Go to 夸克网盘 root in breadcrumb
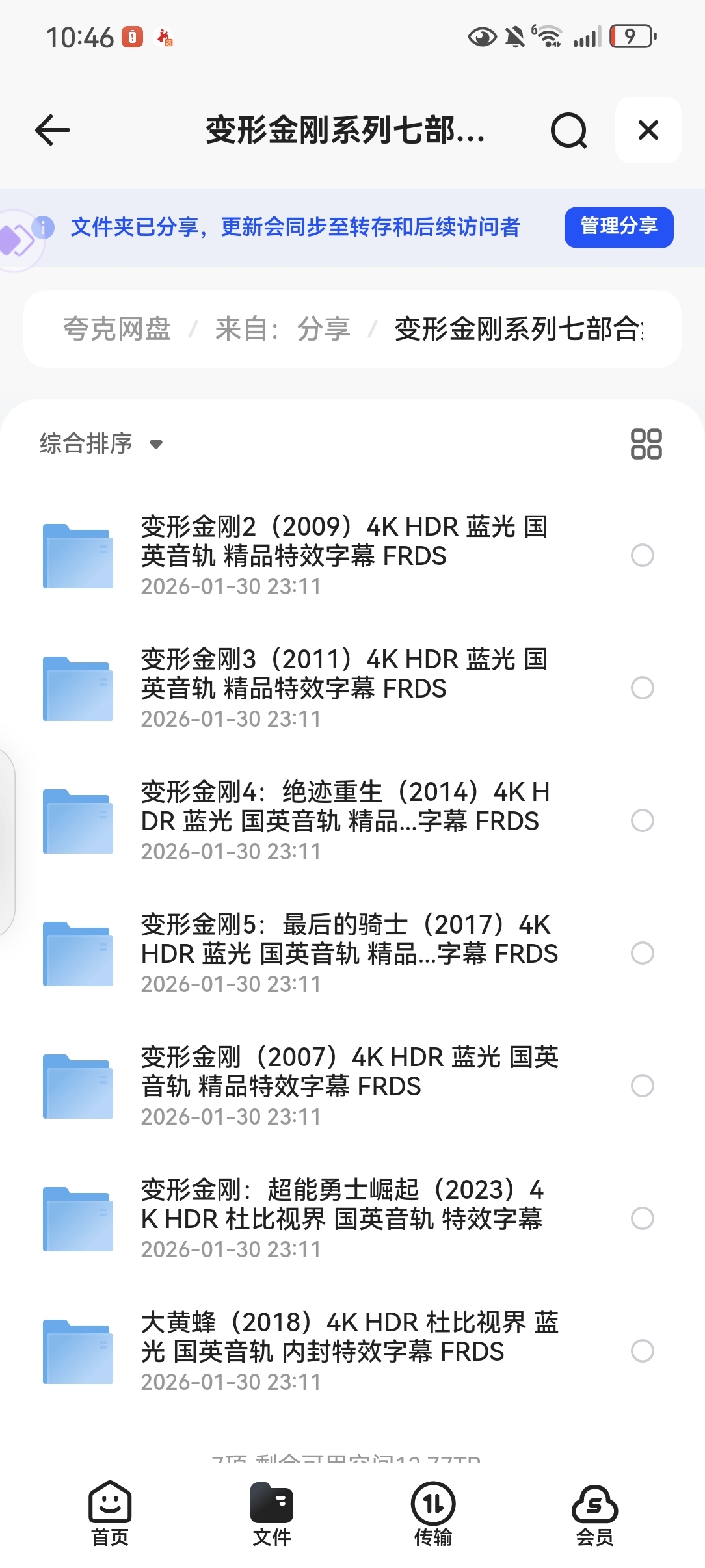 point(117,329)
